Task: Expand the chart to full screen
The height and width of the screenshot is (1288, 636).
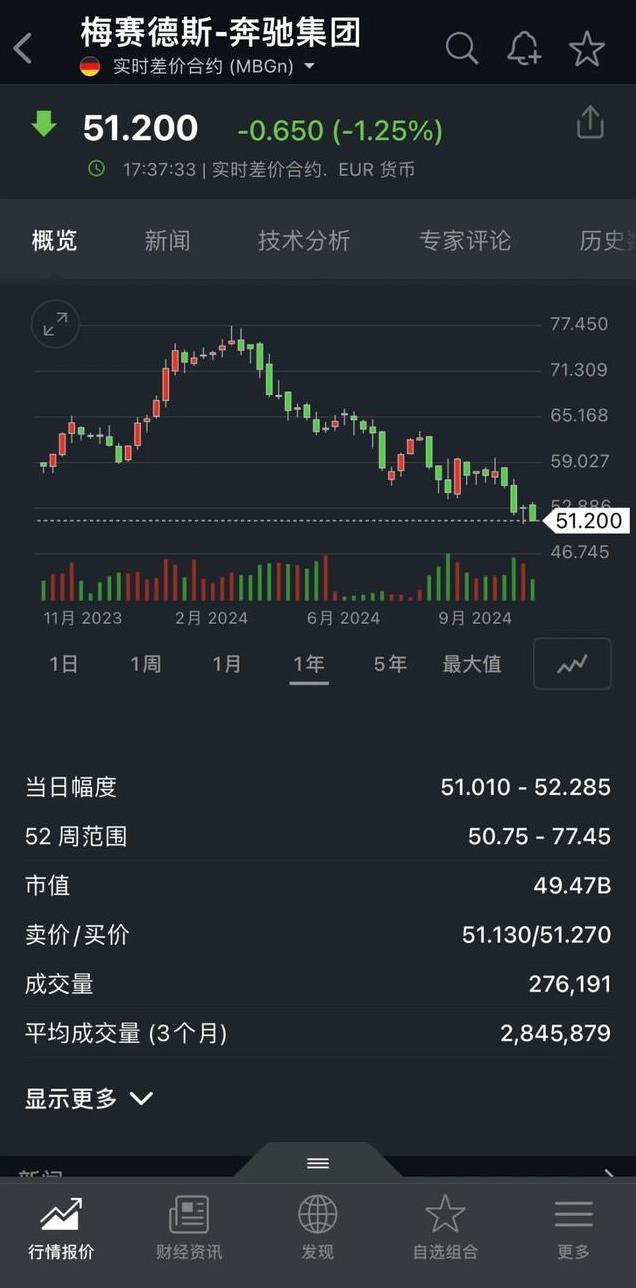Action: pyautogui.click(x=56, y=323)
